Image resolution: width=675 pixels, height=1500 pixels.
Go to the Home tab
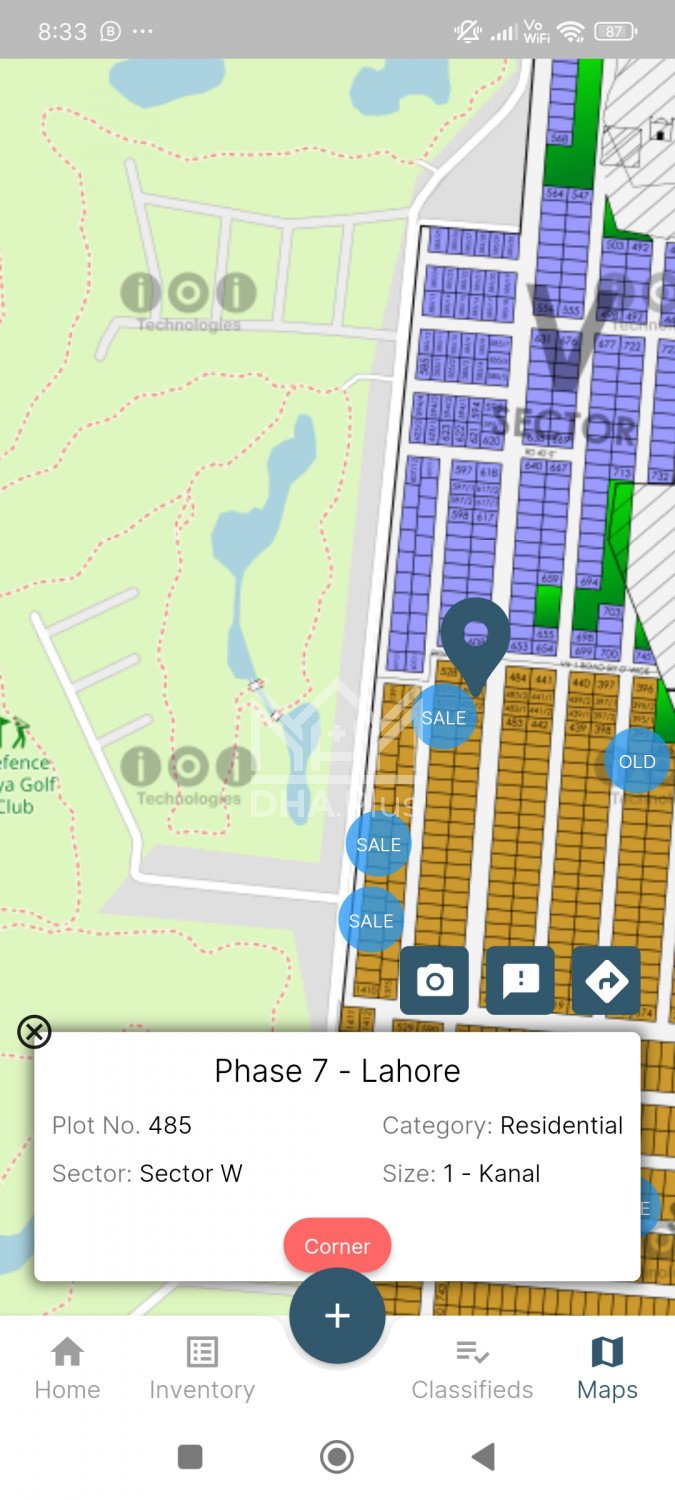67,1368
